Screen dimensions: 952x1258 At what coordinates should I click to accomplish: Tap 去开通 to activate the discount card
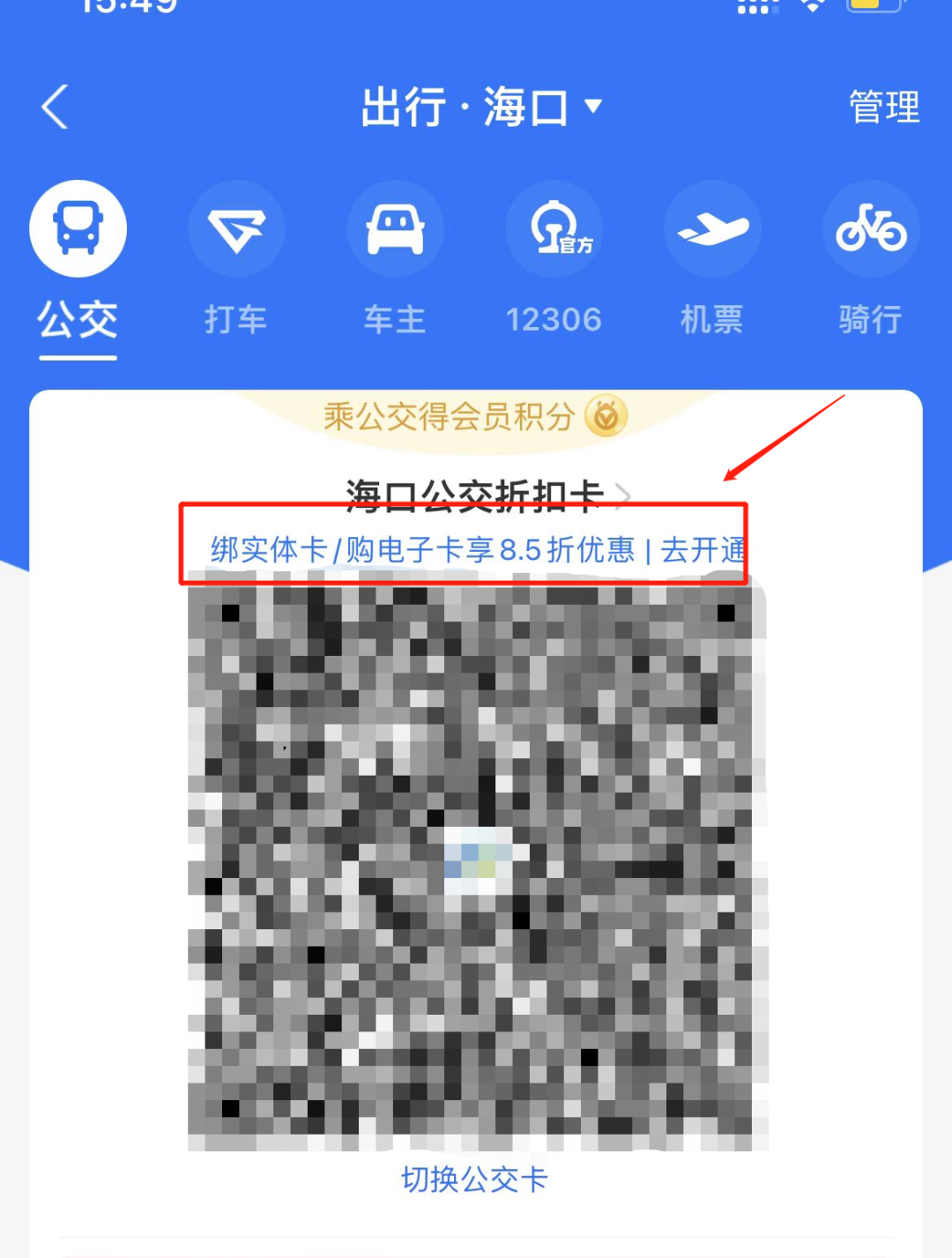pyautogui.click(x=703, y=550)
